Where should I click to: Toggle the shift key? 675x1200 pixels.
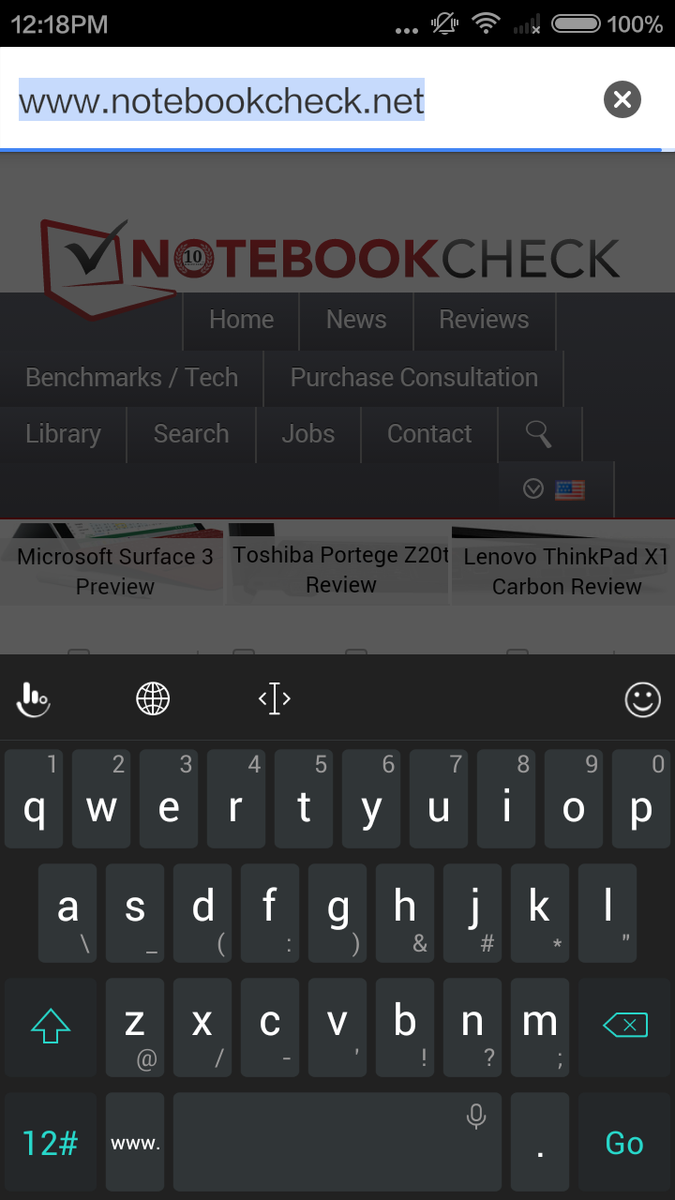click(x=50, y=1025)
